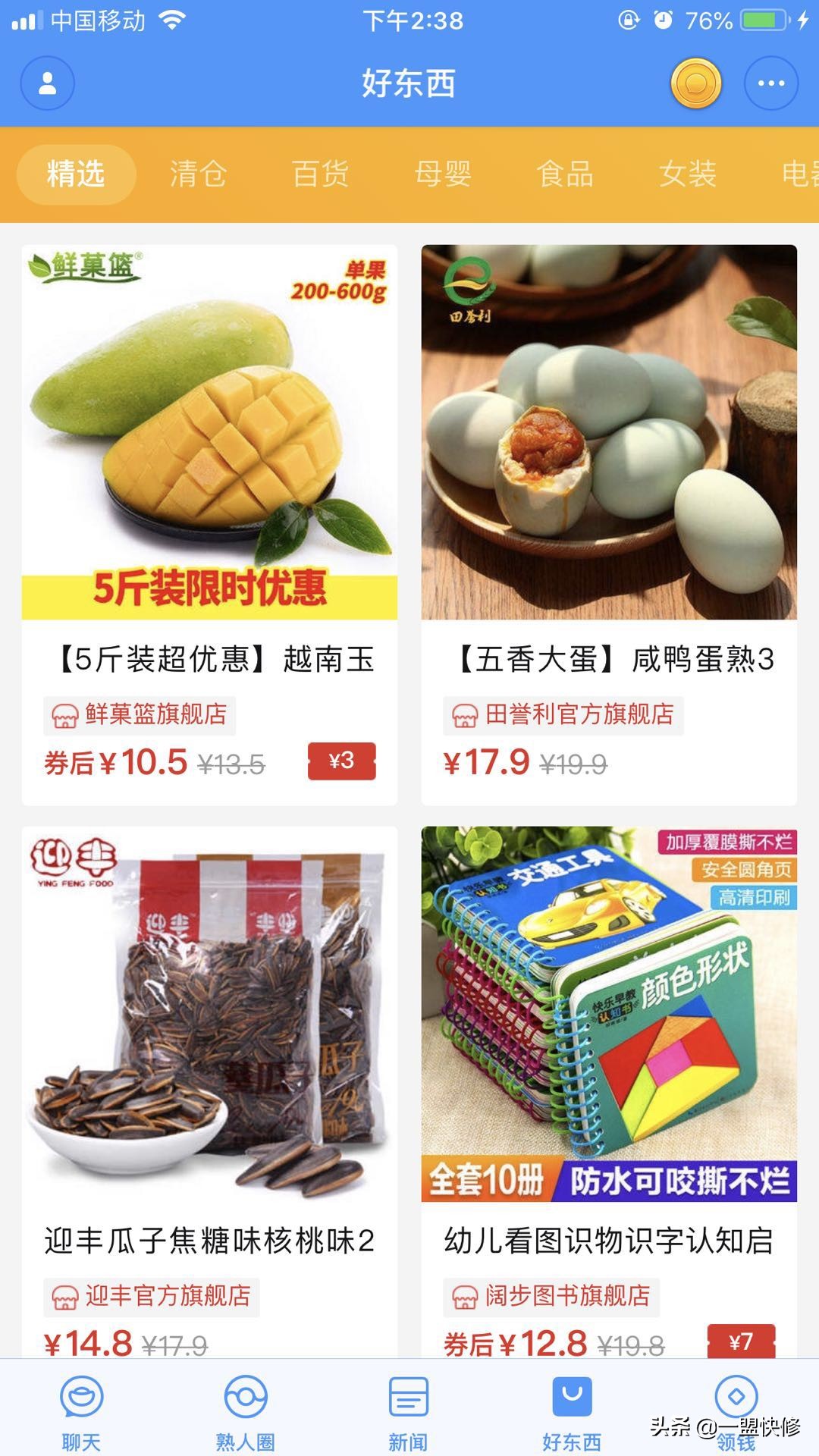Switch to the 女装 tab
819x1456 pixels.
pyautogui.click(x=689, y=174)
